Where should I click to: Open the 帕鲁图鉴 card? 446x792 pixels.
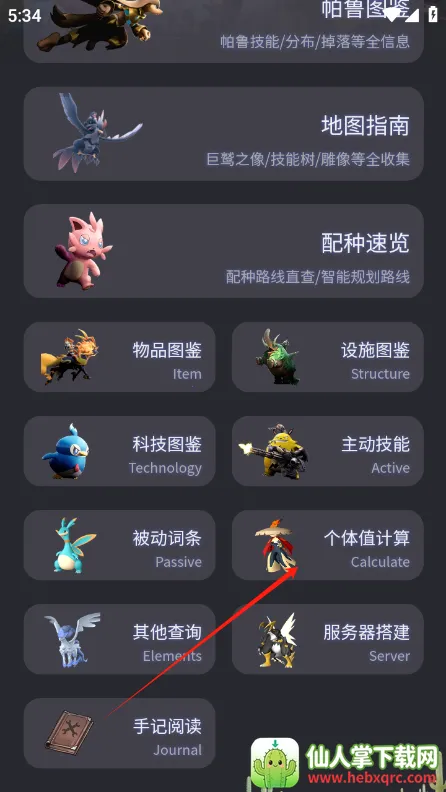[223, 31]
